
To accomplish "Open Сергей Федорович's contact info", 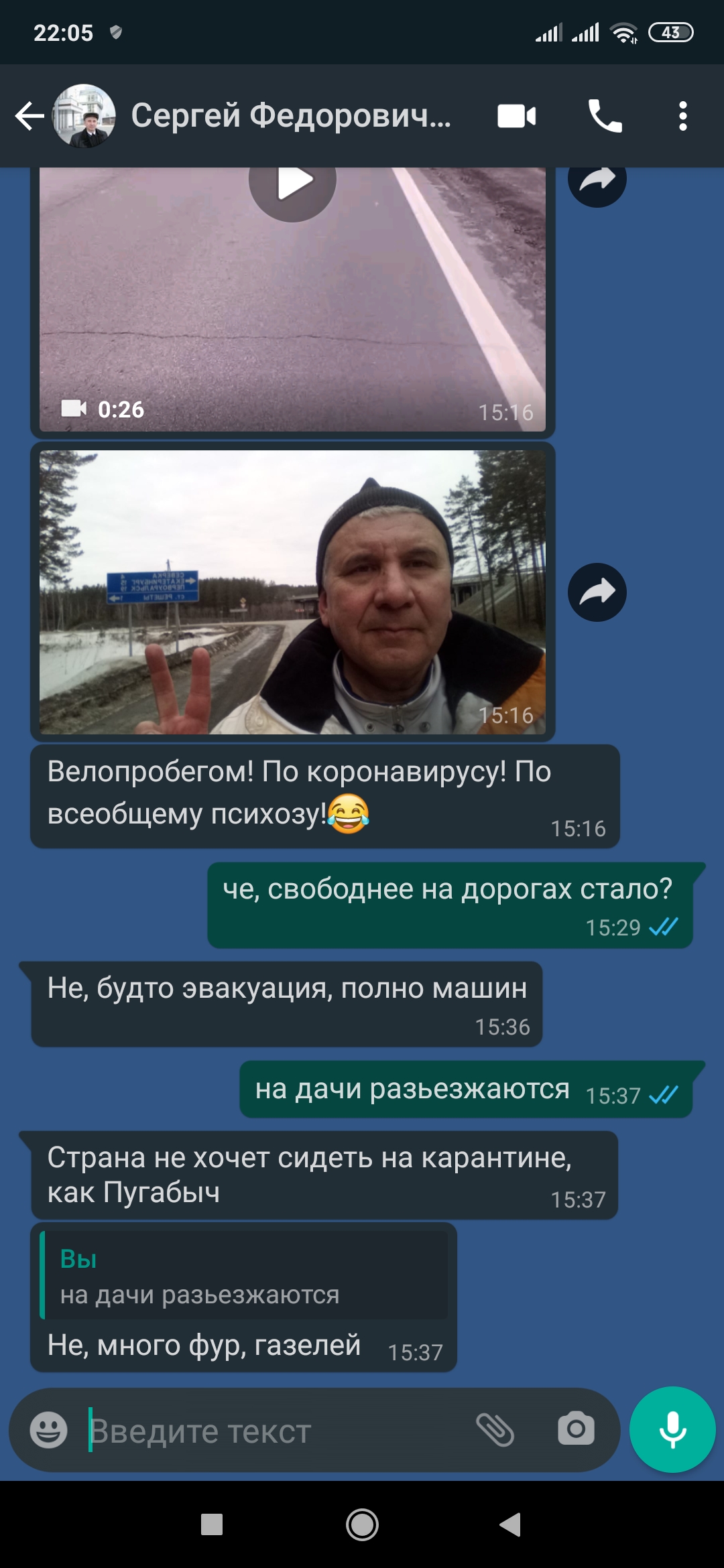I will point(290,116).
